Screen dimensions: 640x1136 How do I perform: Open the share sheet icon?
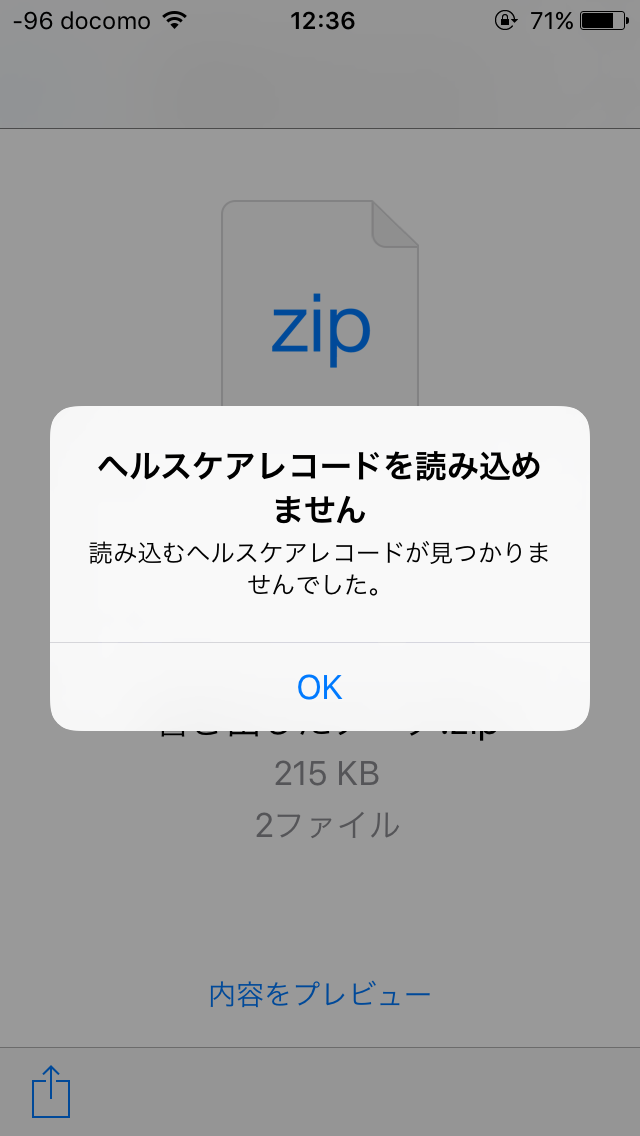(x=52, y=1090)
